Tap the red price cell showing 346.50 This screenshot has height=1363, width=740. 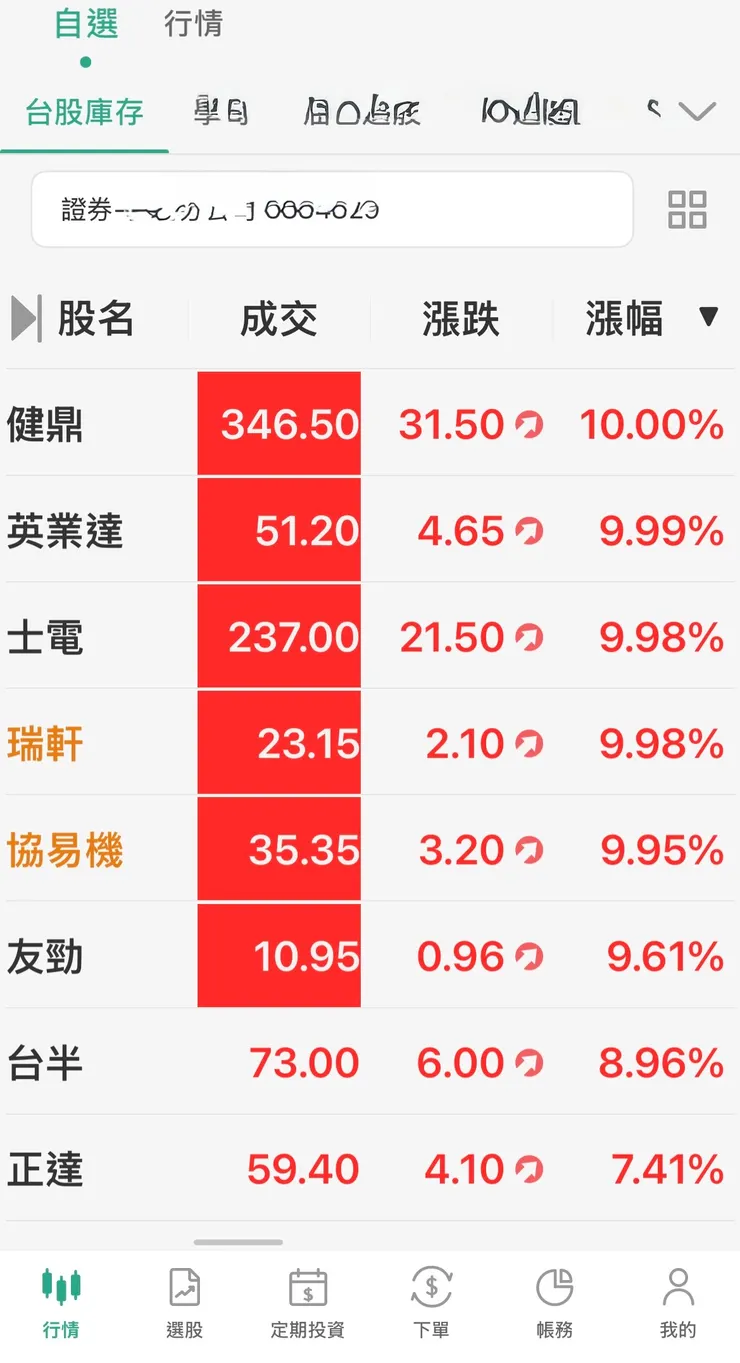[279, 424]
